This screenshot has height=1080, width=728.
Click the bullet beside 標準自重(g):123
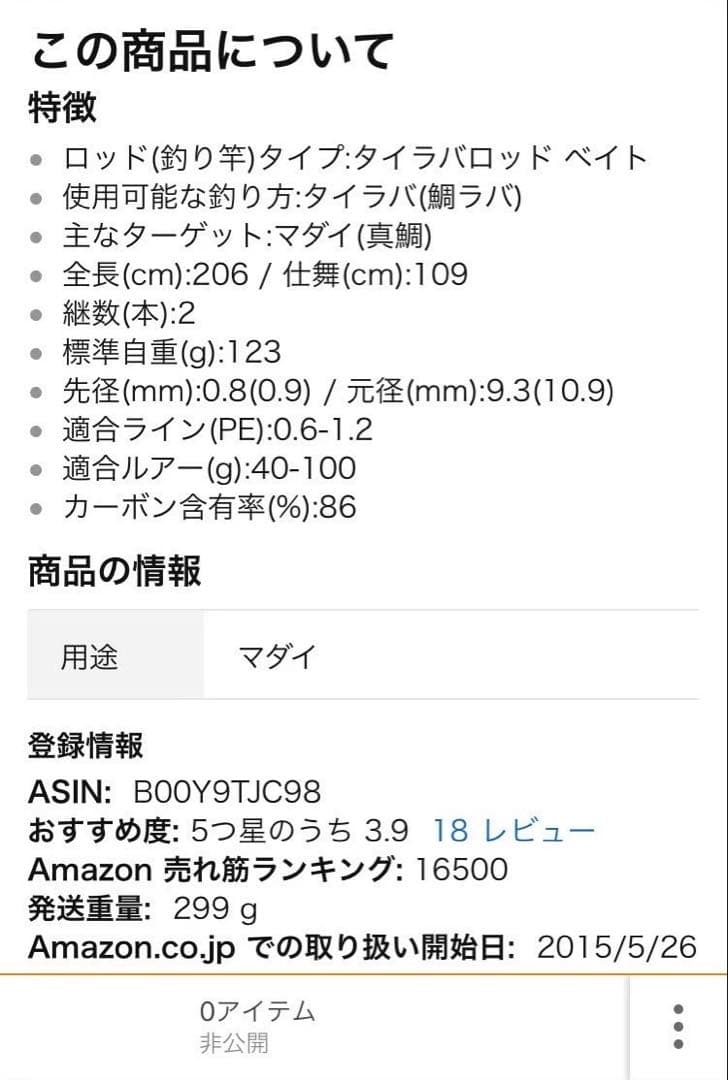[37, 352]
